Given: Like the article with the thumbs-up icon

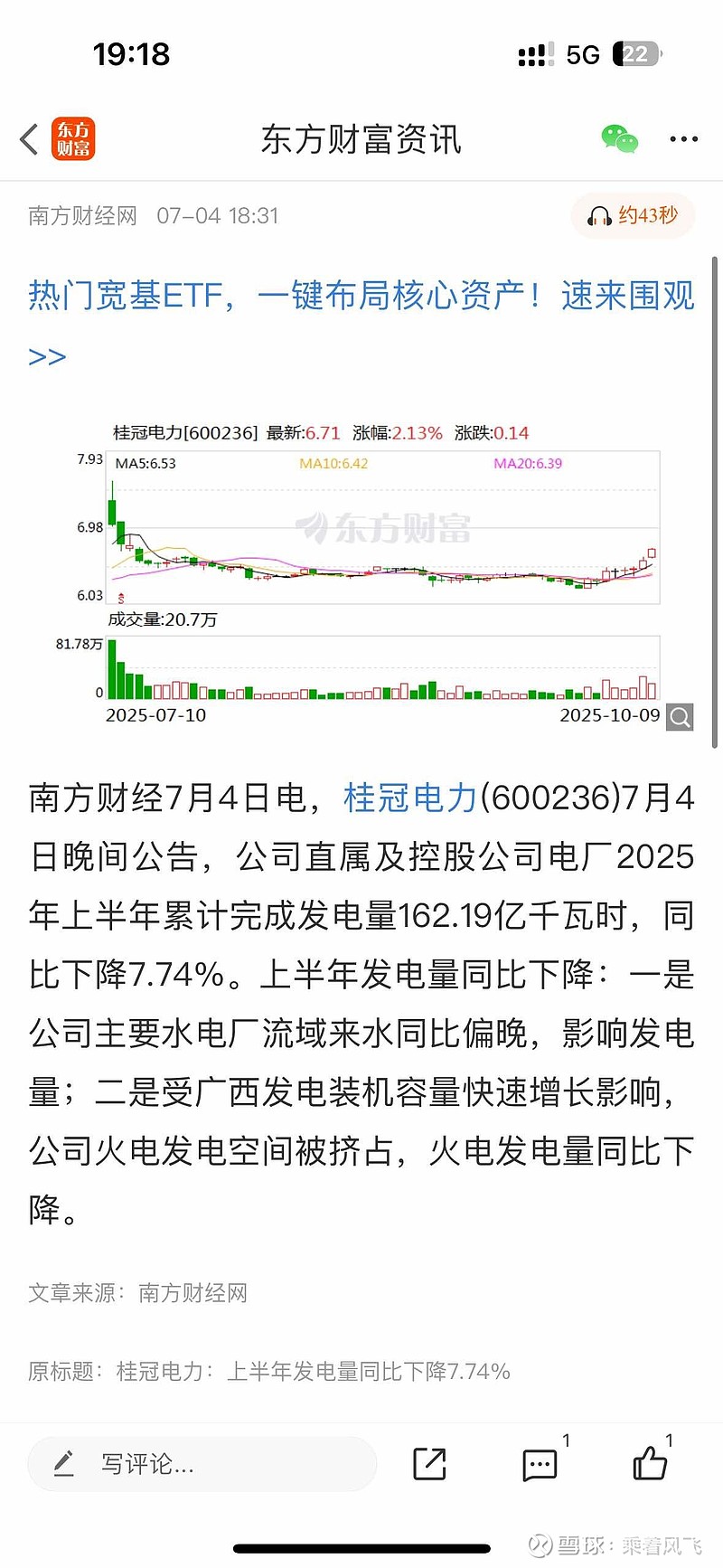Looking at the screenshot, I should click(650, 1462).
